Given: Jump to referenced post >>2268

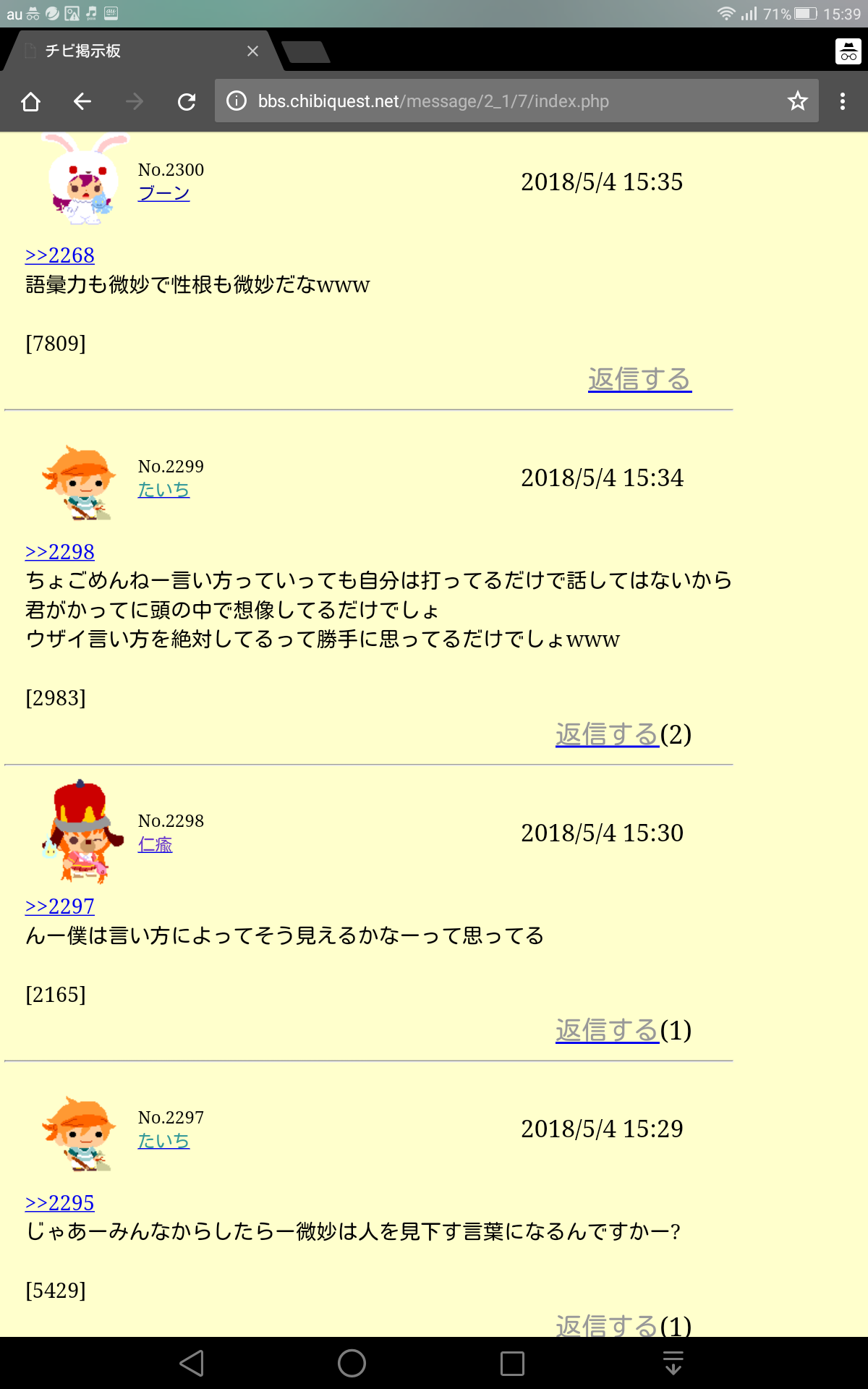Looking at the screenshot, I should click(60, 255).
